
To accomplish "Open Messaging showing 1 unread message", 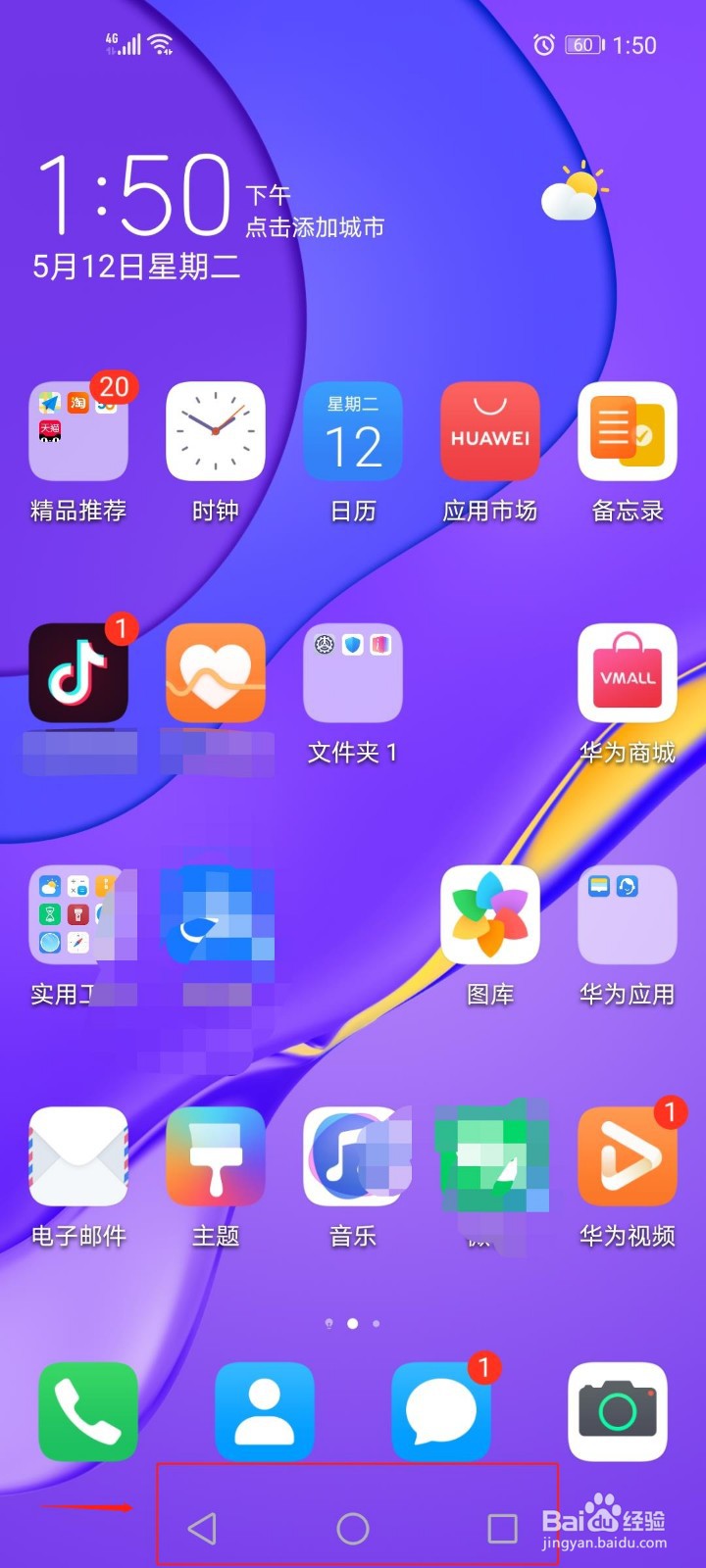I will pyautogui.click(x=441, y=1411).
